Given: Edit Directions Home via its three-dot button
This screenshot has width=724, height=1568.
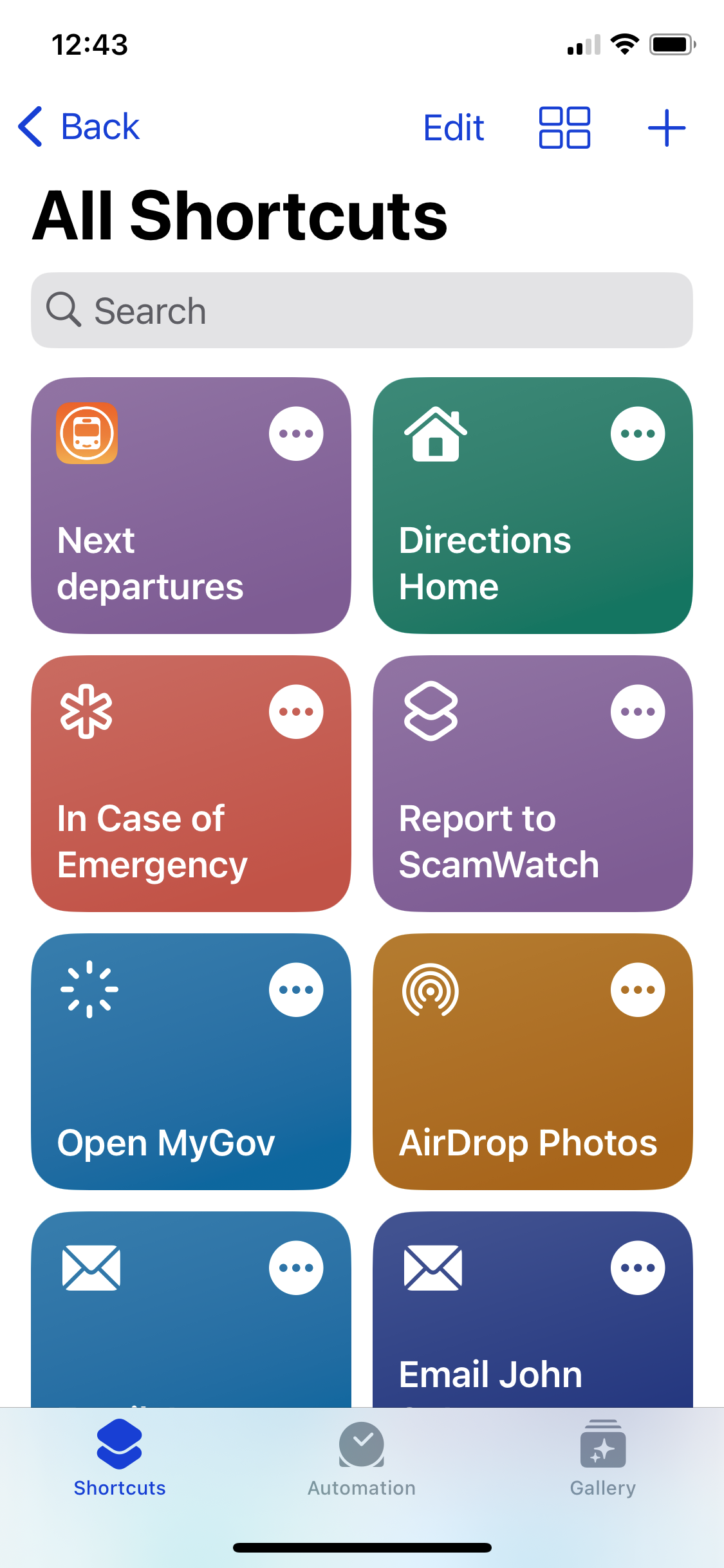Looking at the screenshot, I should click(x=638, y=434).
